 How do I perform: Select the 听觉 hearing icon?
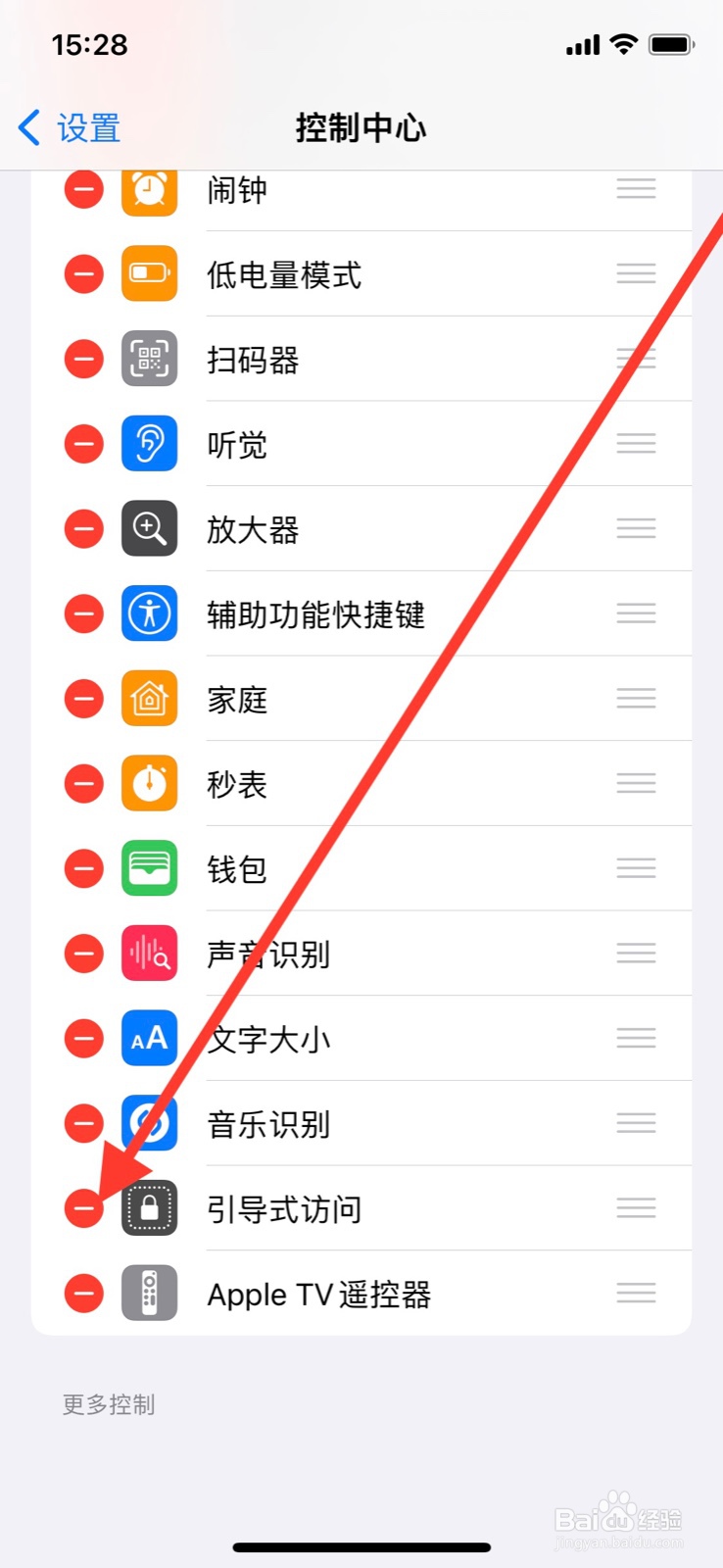click(148, 444)
